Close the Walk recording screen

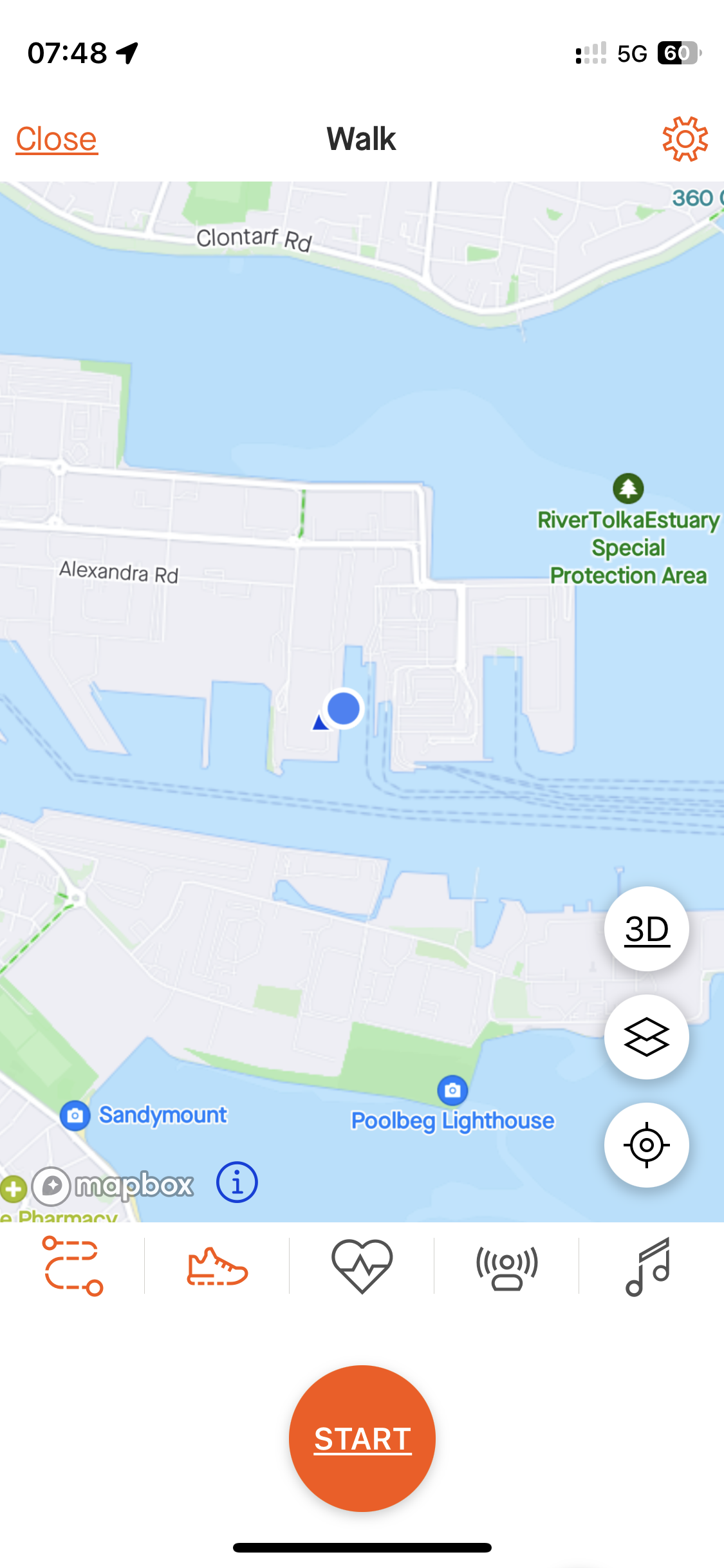pos(57,139)
